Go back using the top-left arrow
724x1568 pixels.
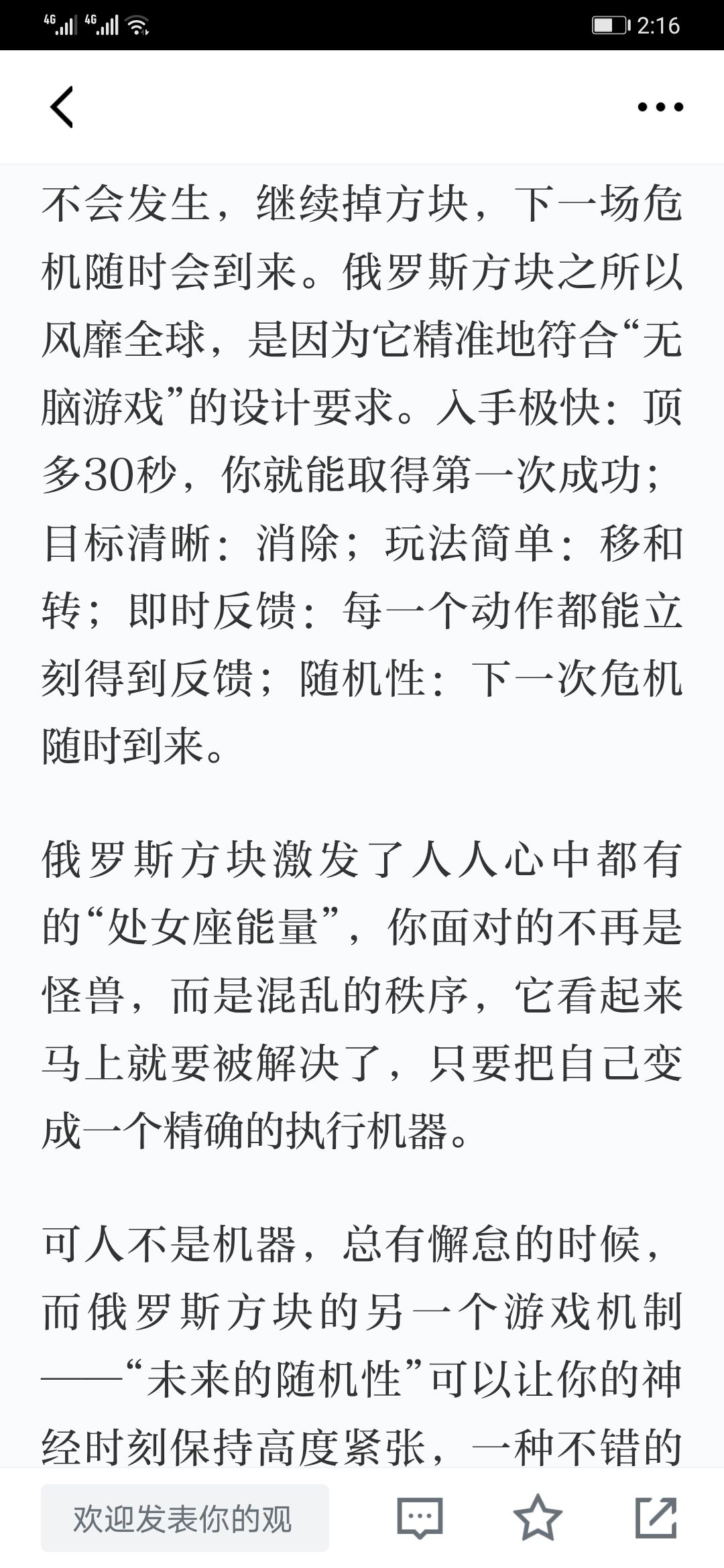coord(62,107)
